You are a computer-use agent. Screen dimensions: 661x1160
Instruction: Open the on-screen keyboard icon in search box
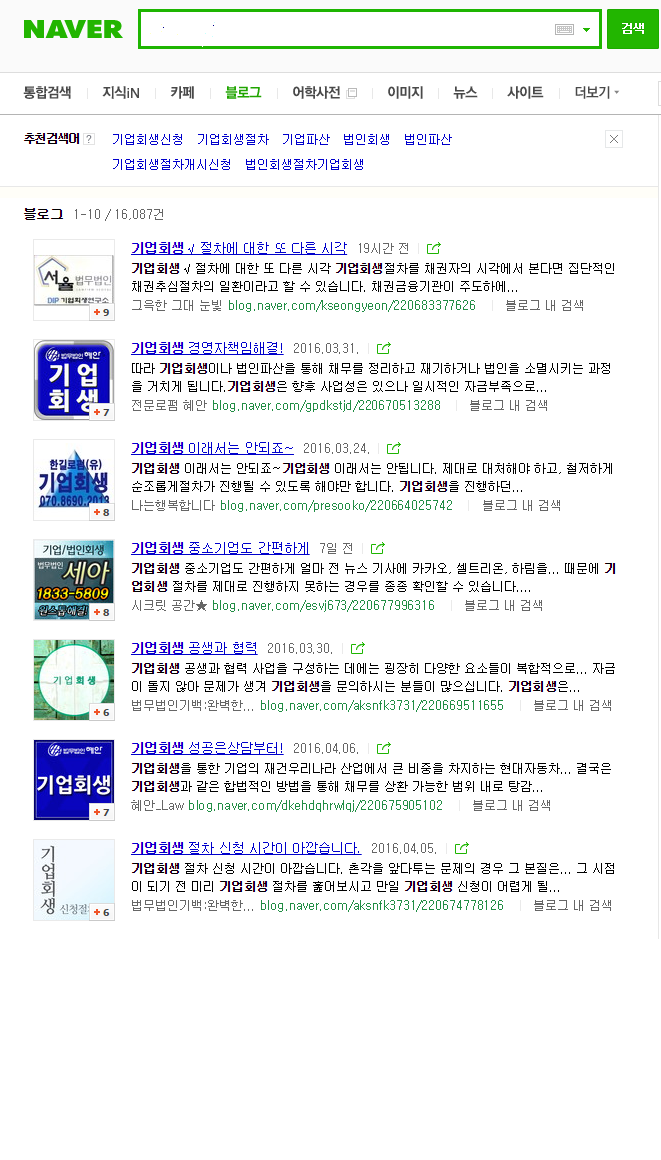point(565,30)
